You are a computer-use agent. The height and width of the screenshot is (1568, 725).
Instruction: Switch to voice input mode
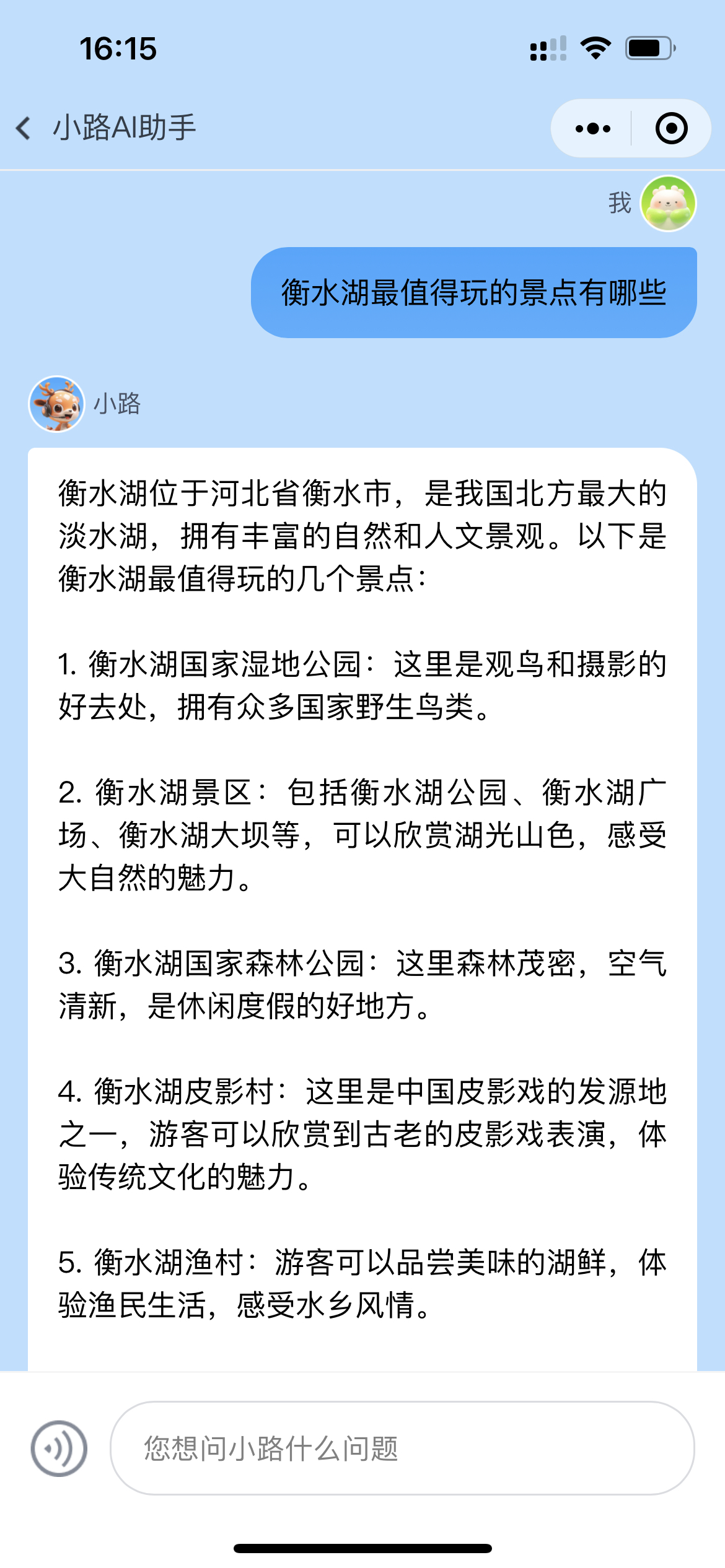pos(59,1448)
